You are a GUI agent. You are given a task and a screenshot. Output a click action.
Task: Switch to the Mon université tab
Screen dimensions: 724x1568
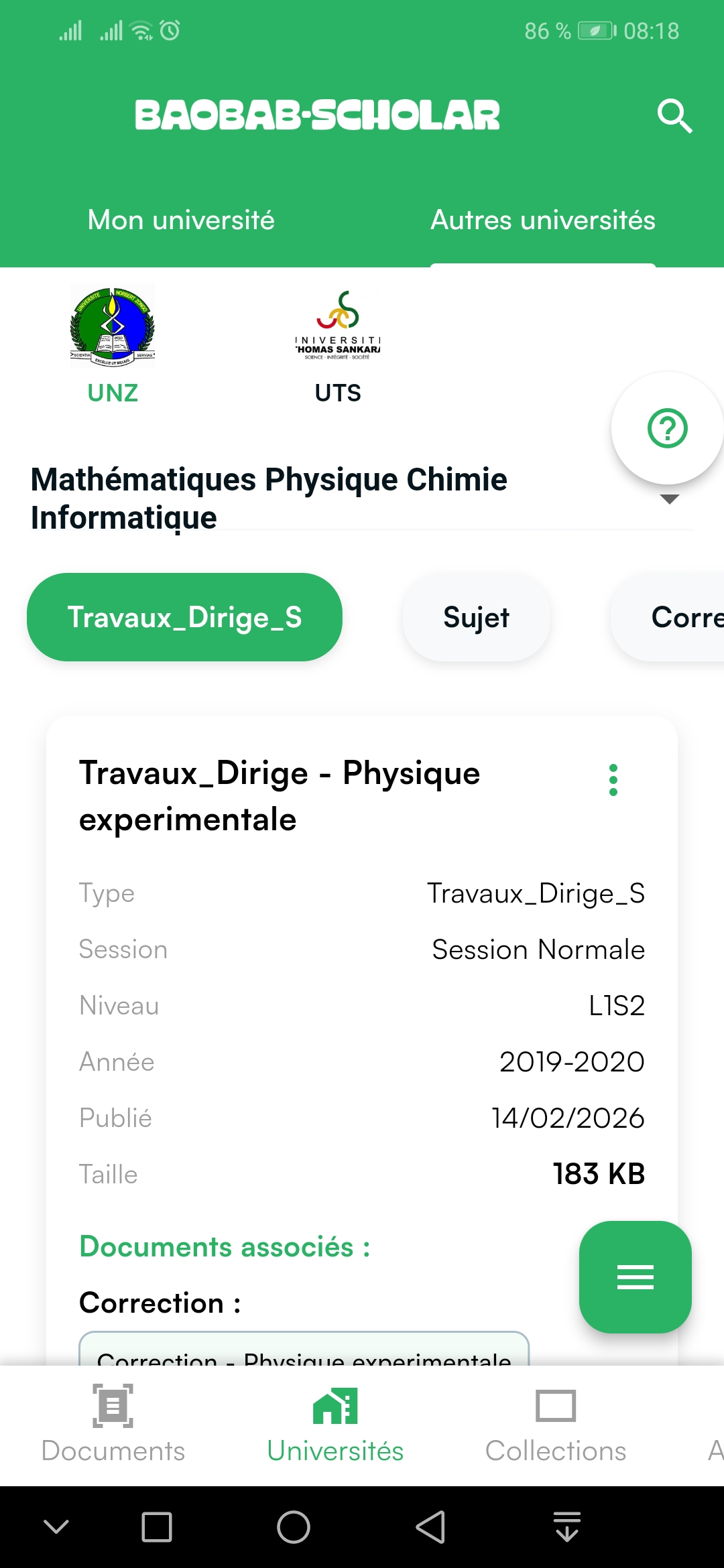click(x=181, y=220)
